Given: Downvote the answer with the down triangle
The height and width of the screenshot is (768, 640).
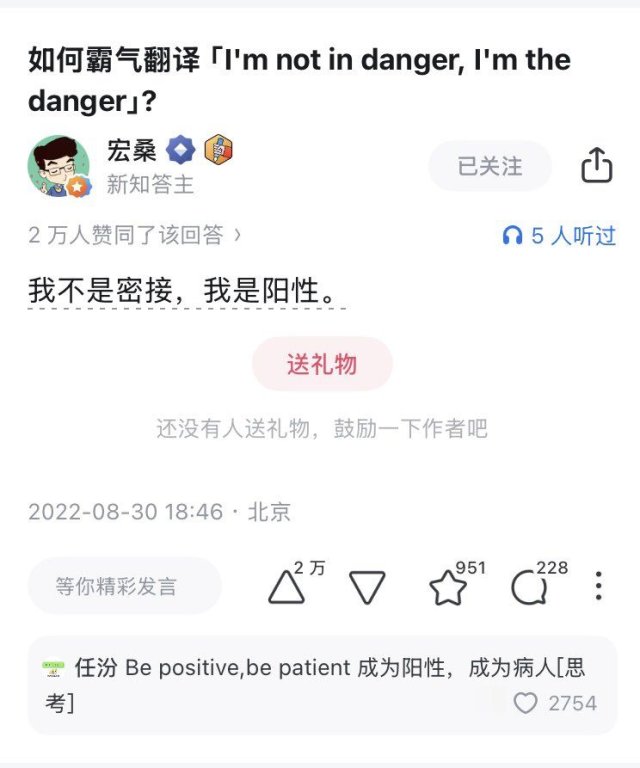Looking at the screenshot, I should pos(367,587).
